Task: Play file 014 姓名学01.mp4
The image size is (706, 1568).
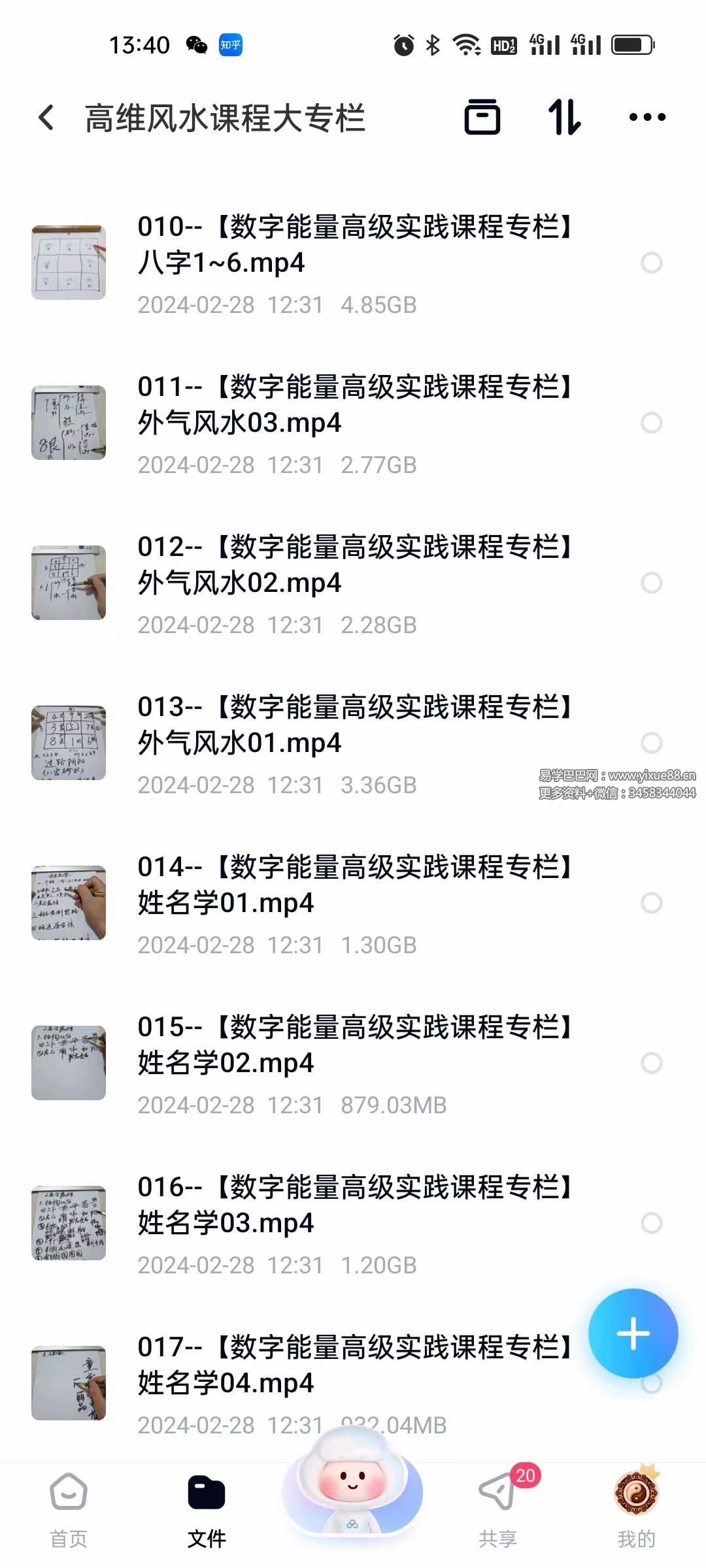Action: coord(353,903)
